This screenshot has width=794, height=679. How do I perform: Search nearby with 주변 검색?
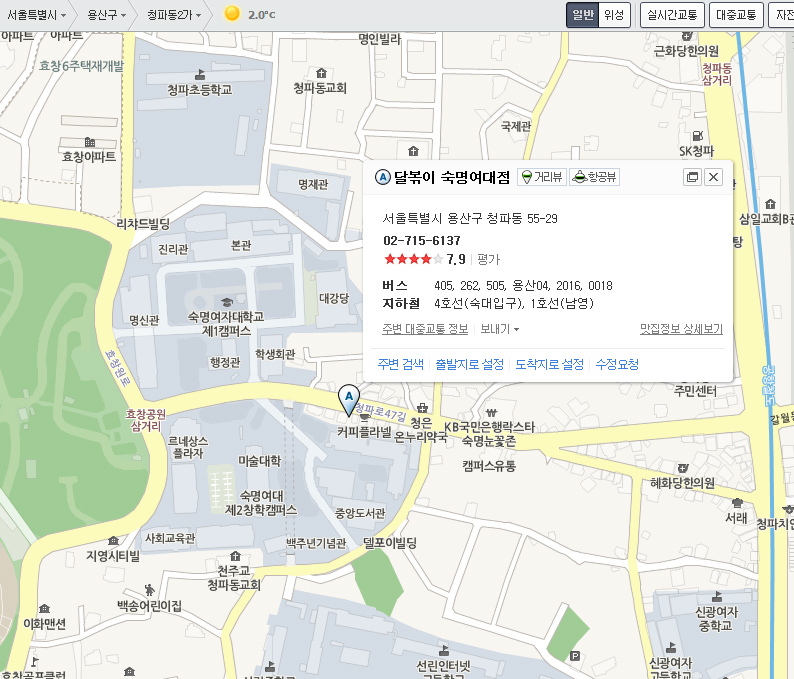coord(401,364)
